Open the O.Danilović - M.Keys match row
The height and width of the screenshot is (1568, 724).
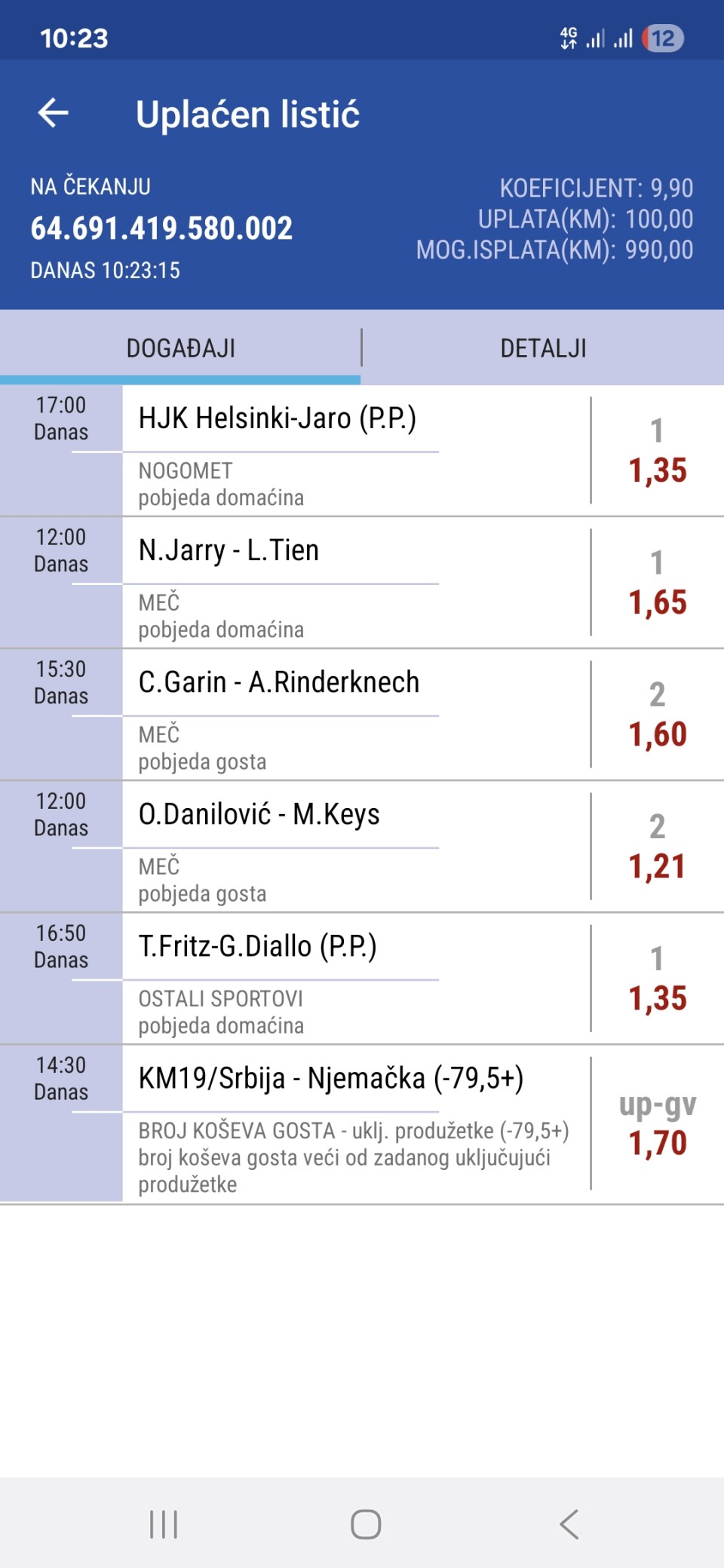click(x=362, y=847)
